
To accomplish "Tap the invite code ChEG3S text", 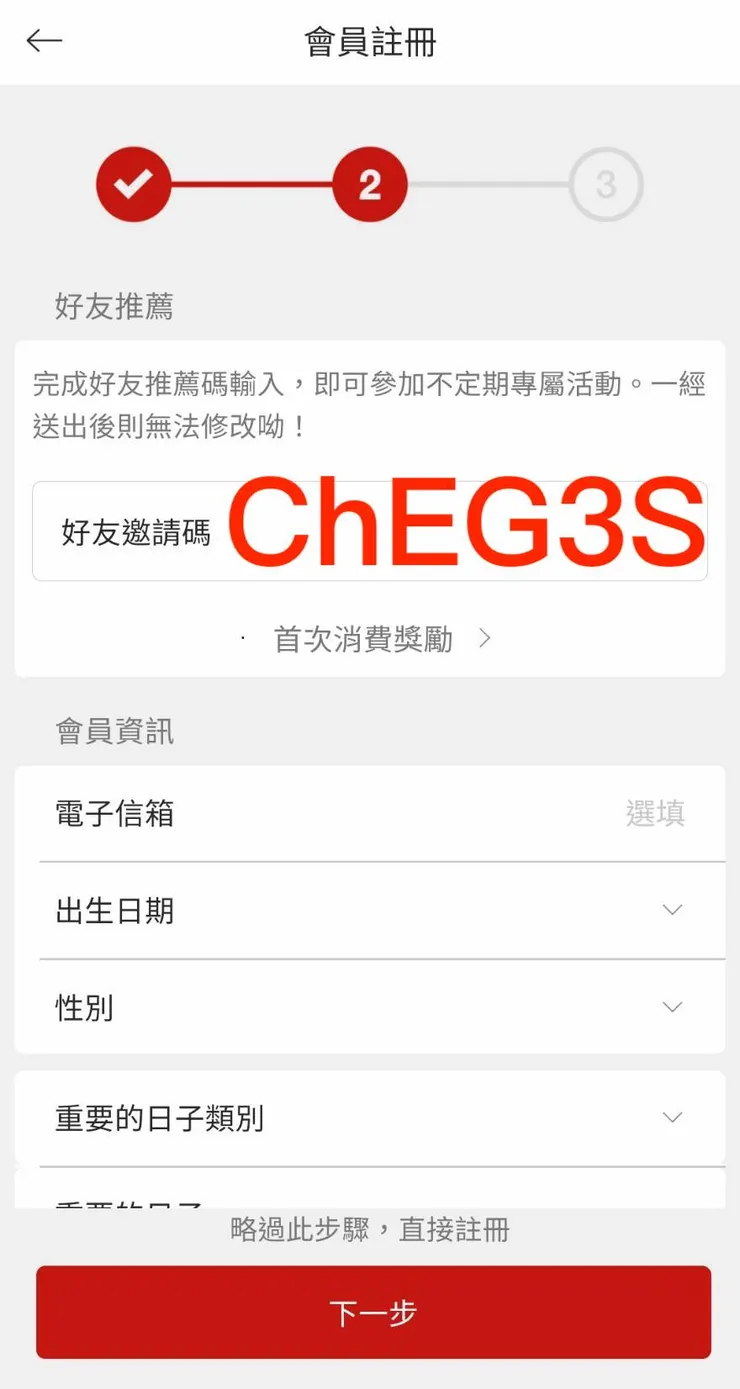I will click(x=465, y=522).
